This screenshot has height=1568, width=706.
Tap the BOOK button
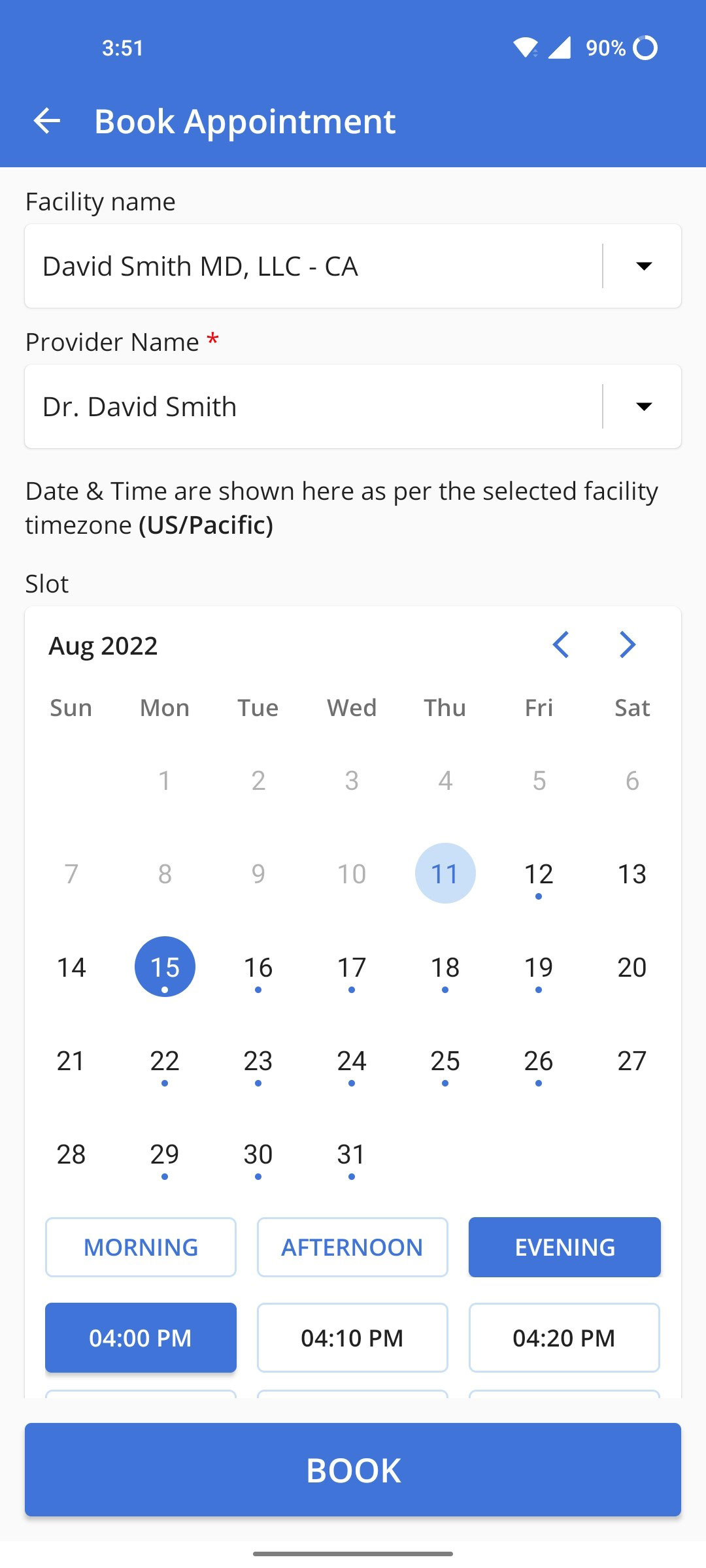[x=353, y=1470]
